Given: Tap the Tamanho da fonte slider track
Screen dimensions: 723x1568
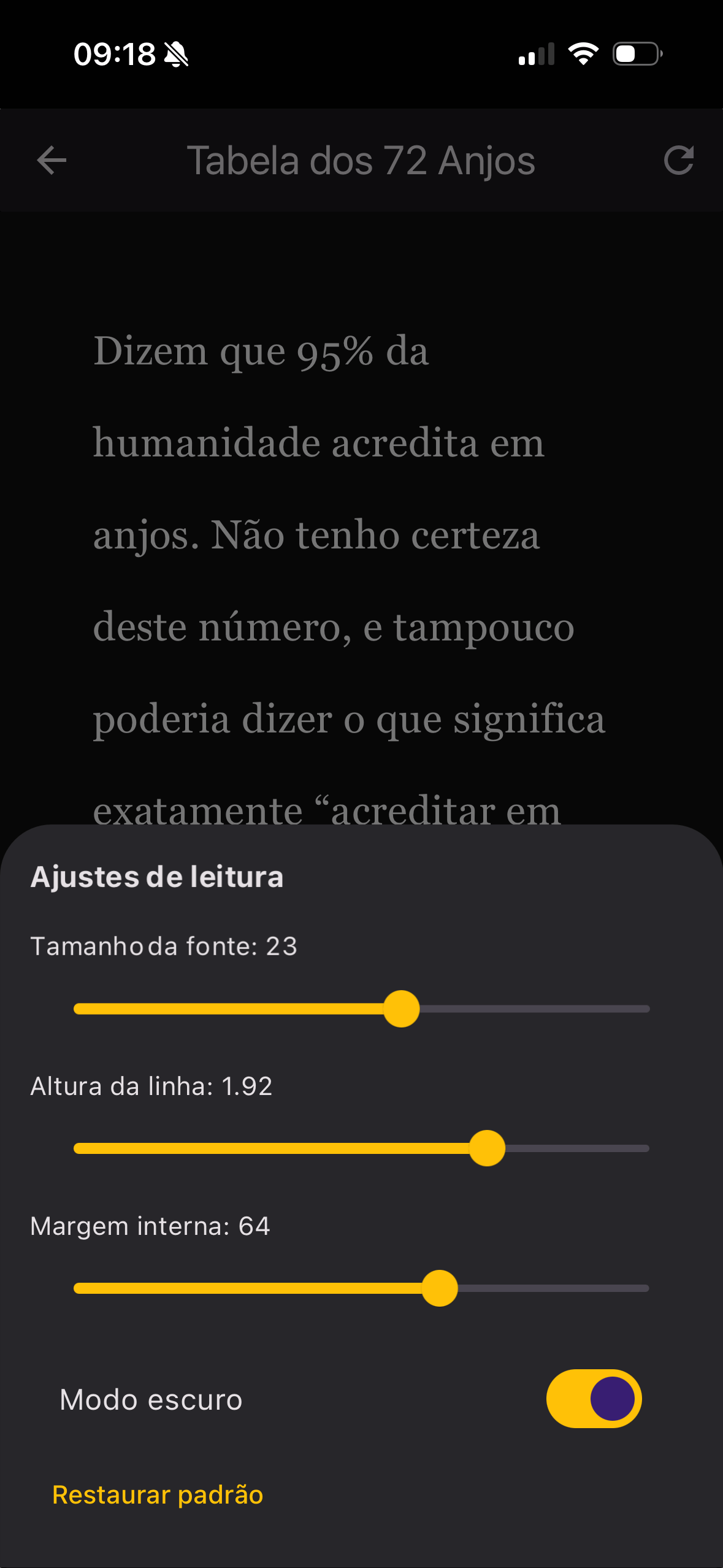Looking at the screenshot, I should 362,1009.
